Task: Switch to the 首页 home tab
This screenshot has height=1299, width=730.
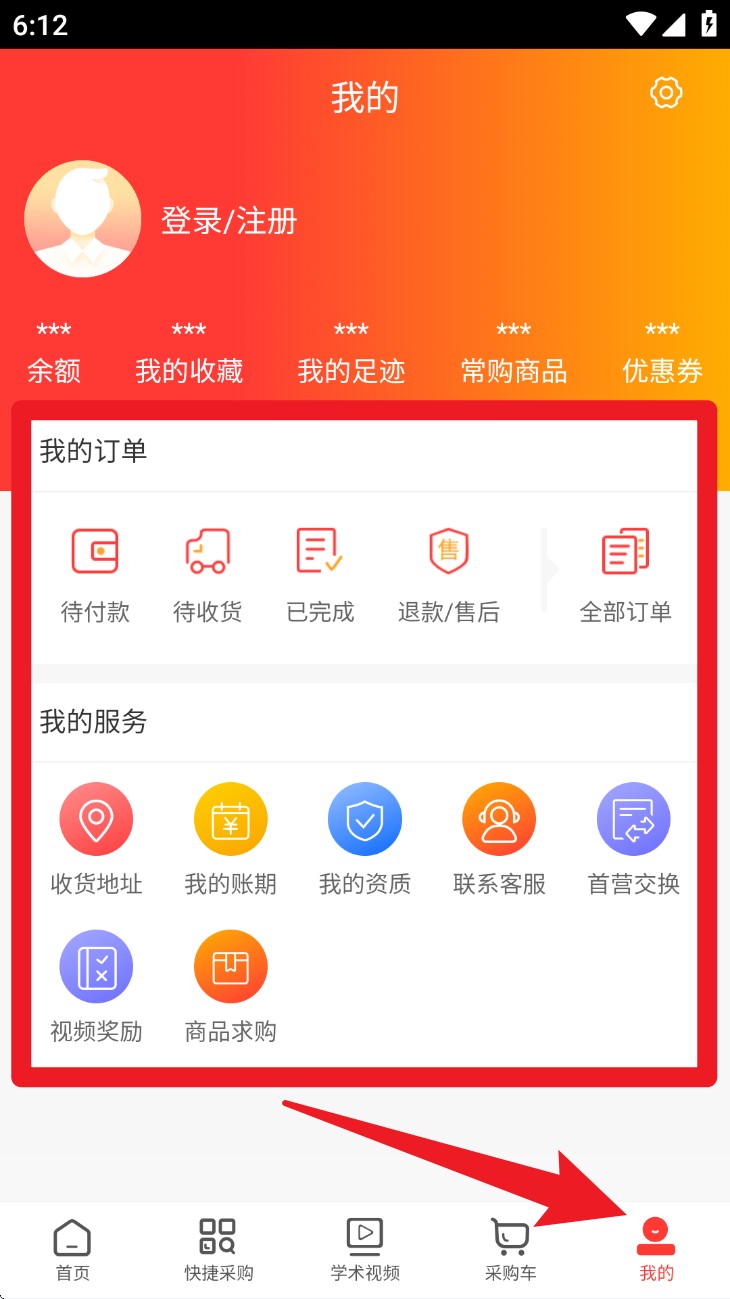Action: (72, 1249)
